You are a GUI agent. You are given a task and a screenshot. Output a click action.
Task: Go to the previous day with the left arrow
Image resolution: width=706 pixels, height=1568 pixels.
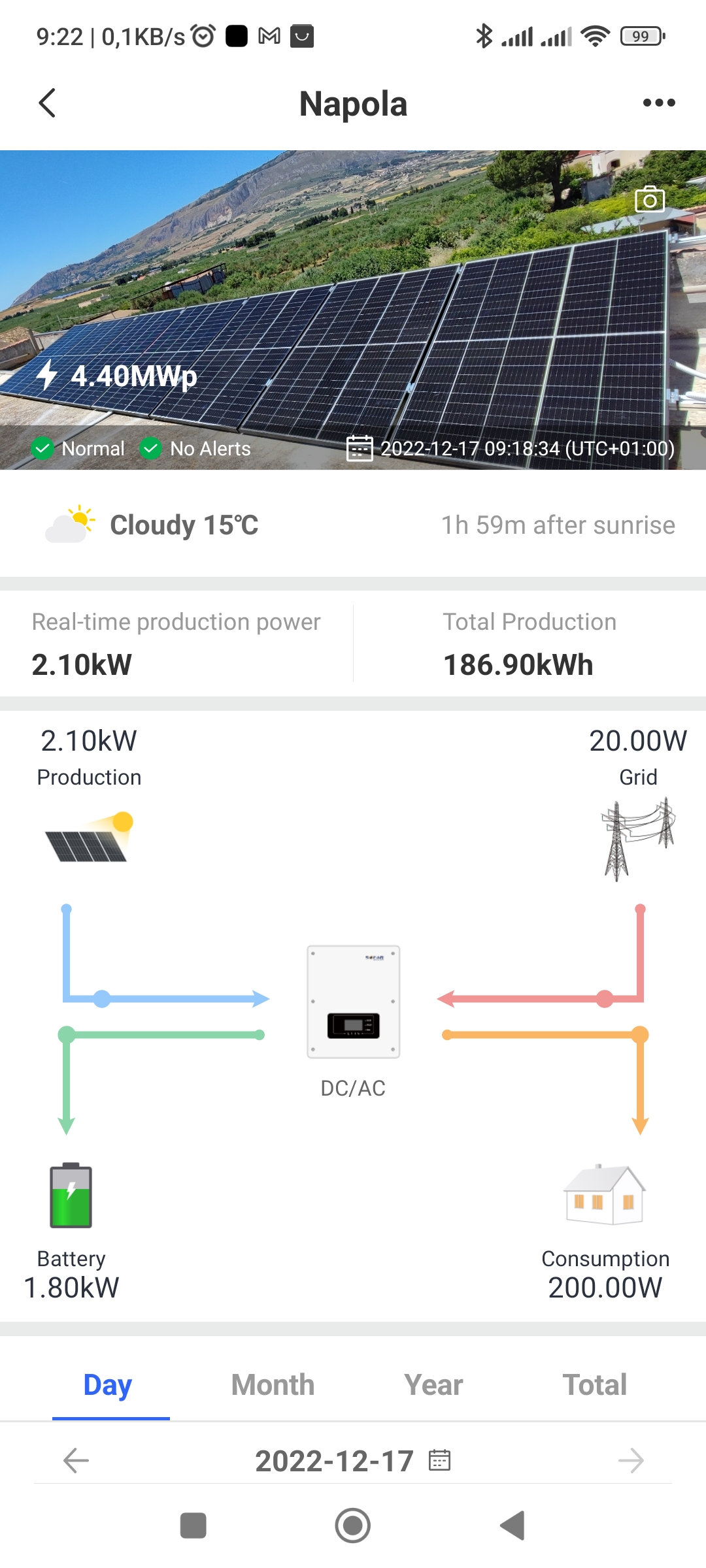pos(75,1462)
